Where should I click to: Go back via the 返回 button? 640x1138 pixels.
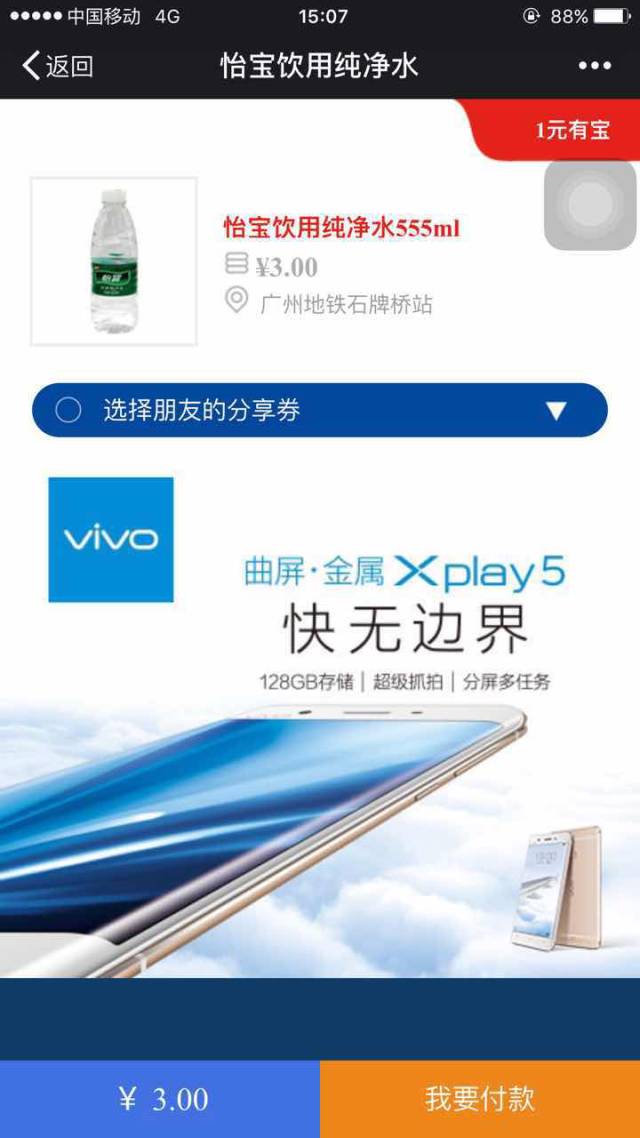pyautogui.click(x=58, y=66)
